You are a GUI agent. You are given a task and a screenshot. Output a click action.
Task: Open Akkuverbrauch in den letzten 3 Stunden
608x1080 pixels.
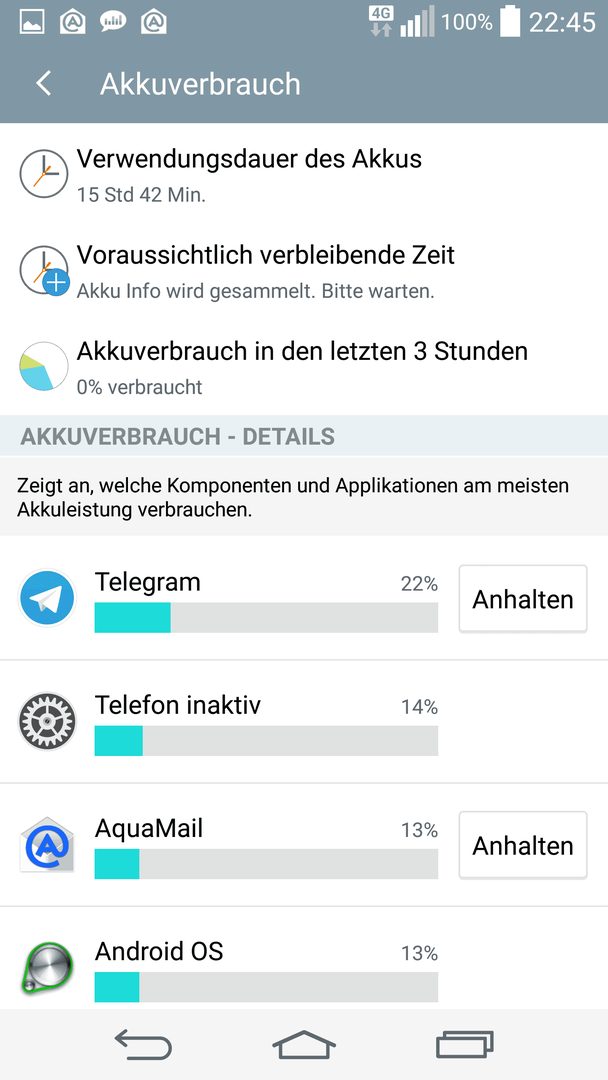tap(304, 366)
